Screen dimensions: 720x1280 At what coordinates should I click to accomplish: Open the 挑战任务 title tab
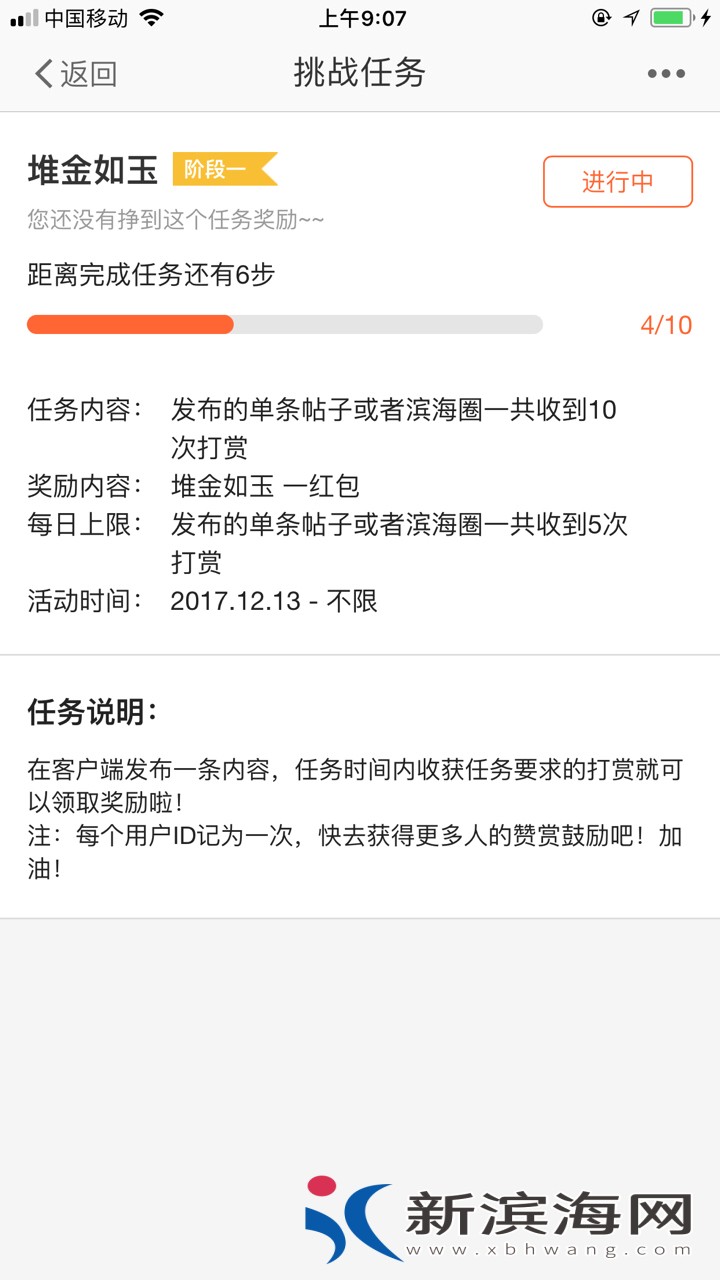[x=358, y=72]
